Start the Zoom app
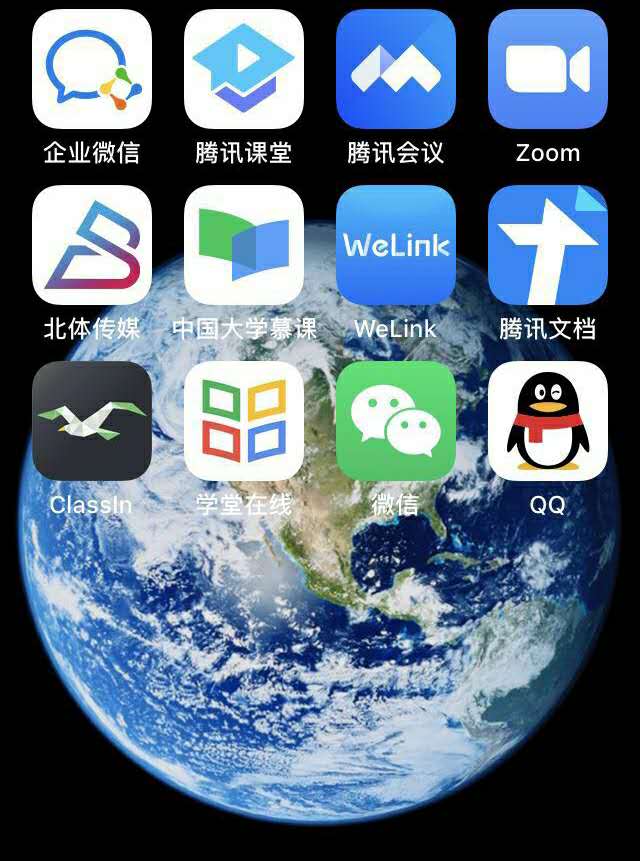 click(548, 69)
